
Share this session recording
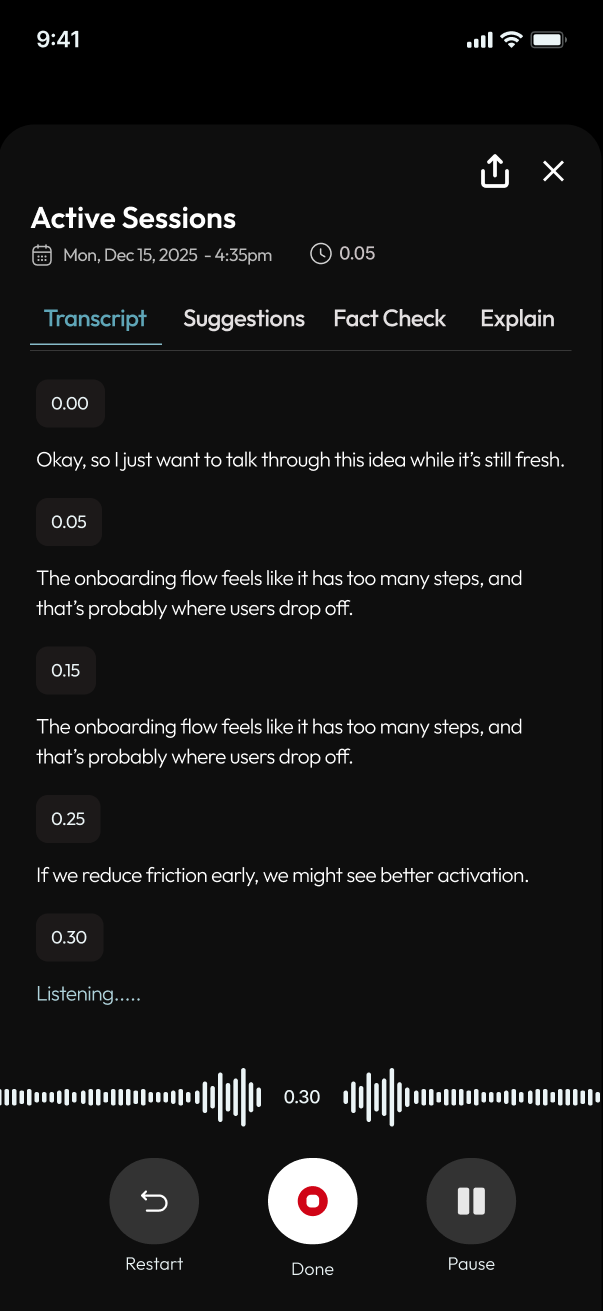point(495,171)
